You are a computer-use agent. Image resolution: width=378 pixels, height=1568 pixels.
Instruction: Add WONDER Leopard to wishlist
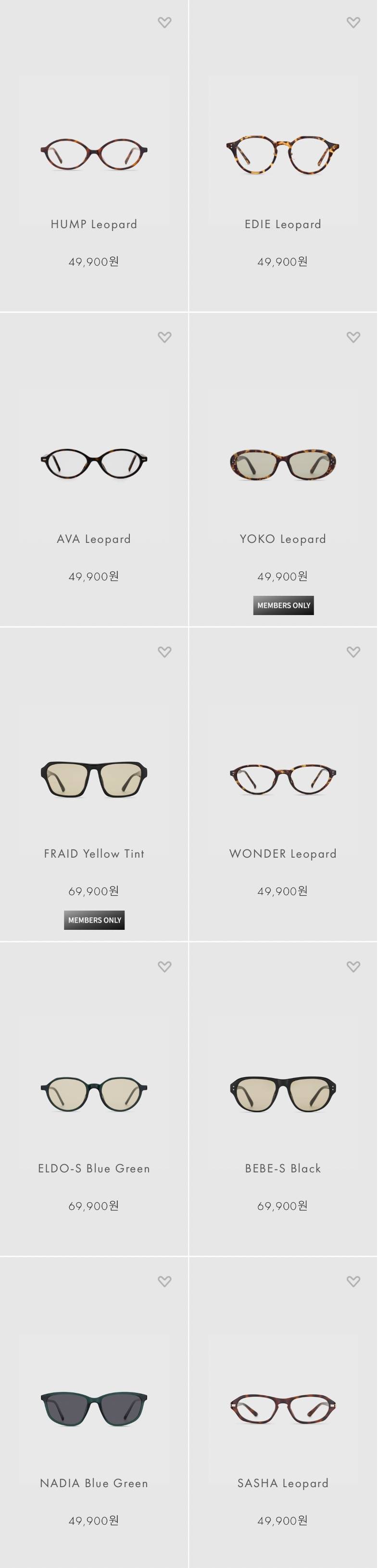click(x=353, y=652)
